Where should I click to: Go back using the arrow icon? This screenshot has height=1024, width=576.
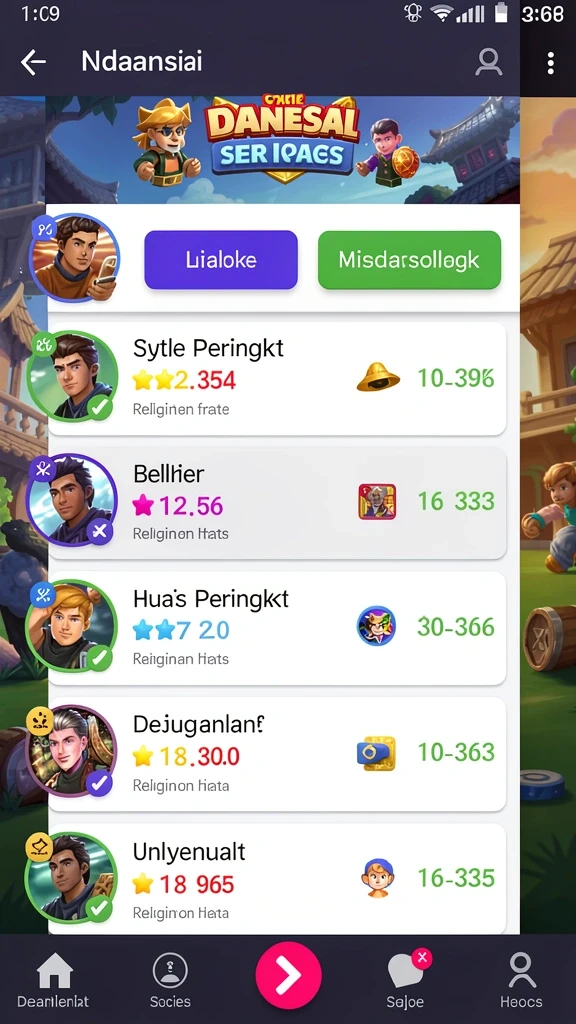tap(33, 63)
